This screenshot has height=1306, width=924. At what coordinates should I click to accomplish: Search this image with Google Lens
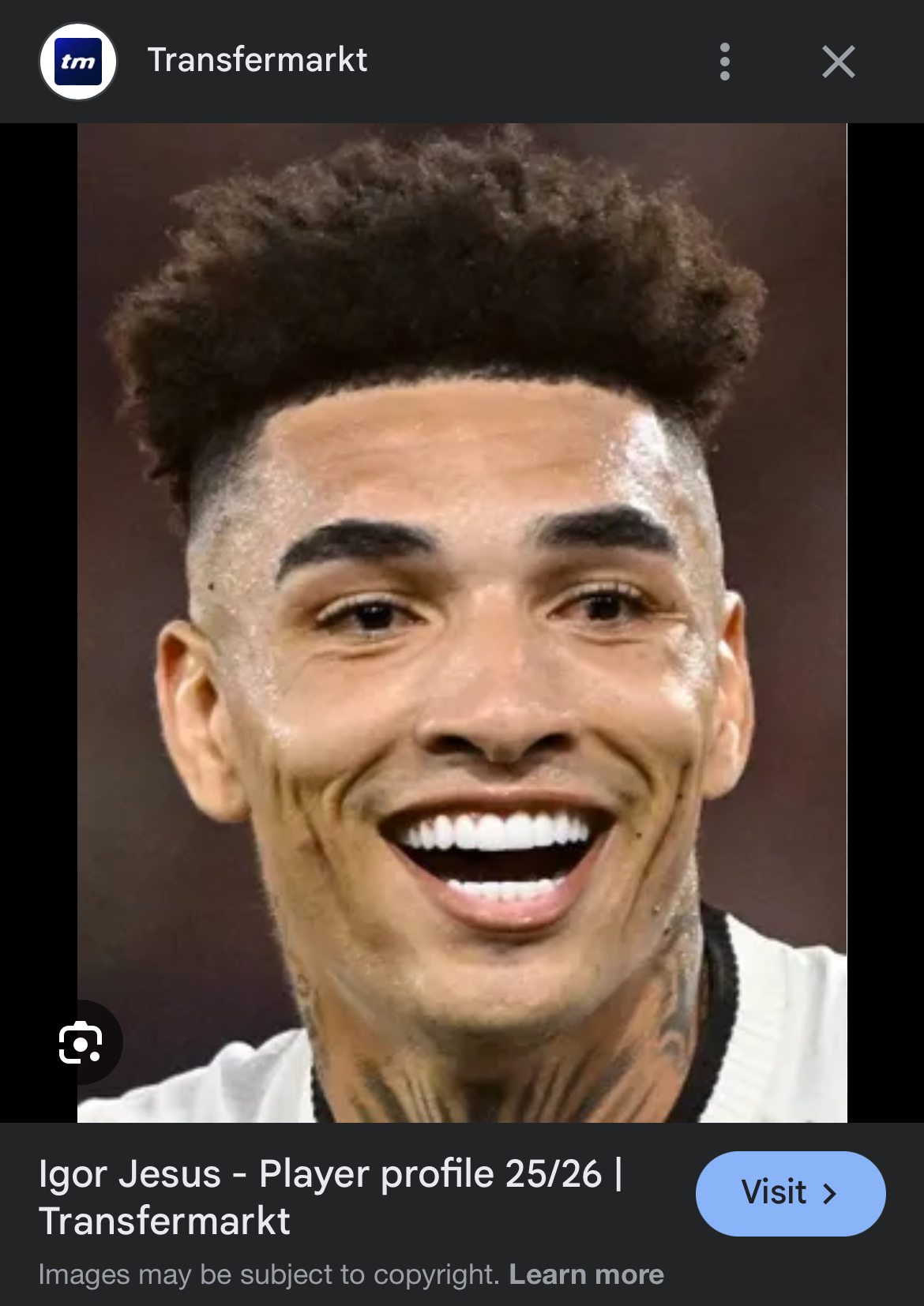coord(81,1043)
